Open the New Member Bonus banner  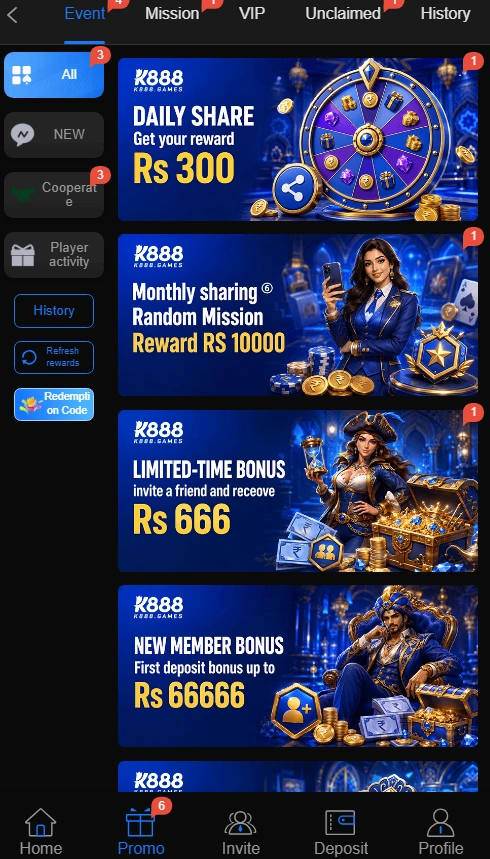tap(298, 666)
